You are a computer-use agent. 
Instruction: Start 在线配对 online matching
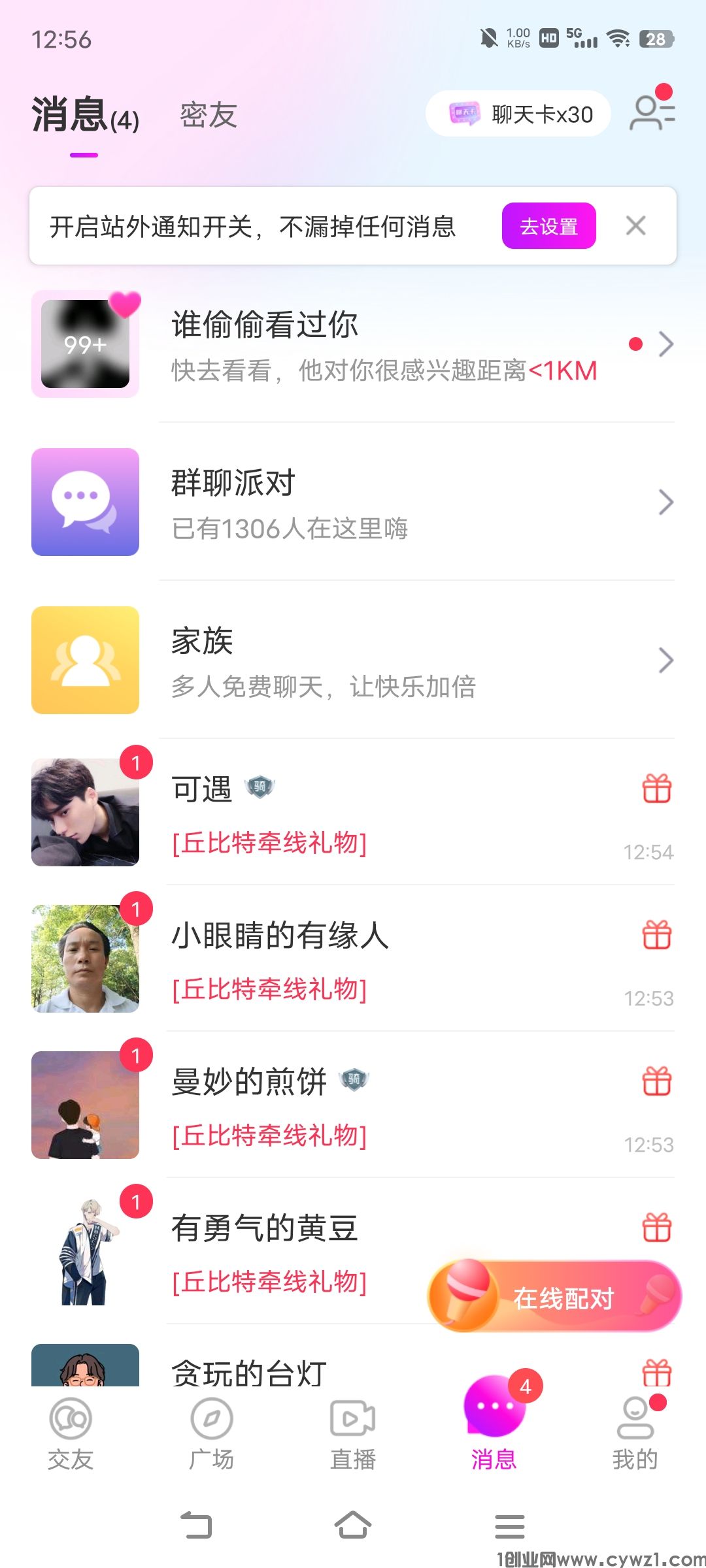(556, 1297)
